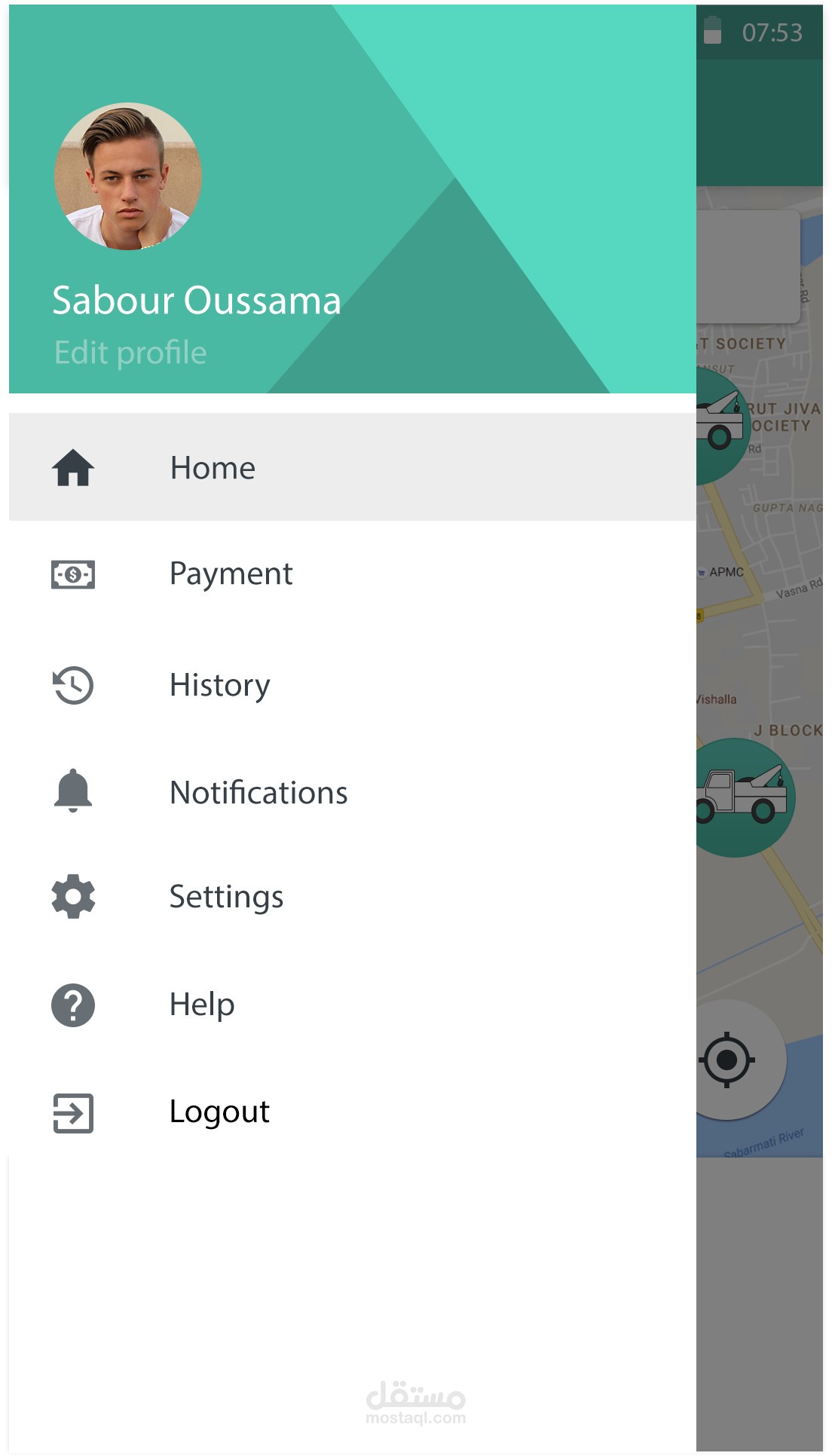Open the Edit profile link
The image size is (832, 1456).
click(130, 353)
